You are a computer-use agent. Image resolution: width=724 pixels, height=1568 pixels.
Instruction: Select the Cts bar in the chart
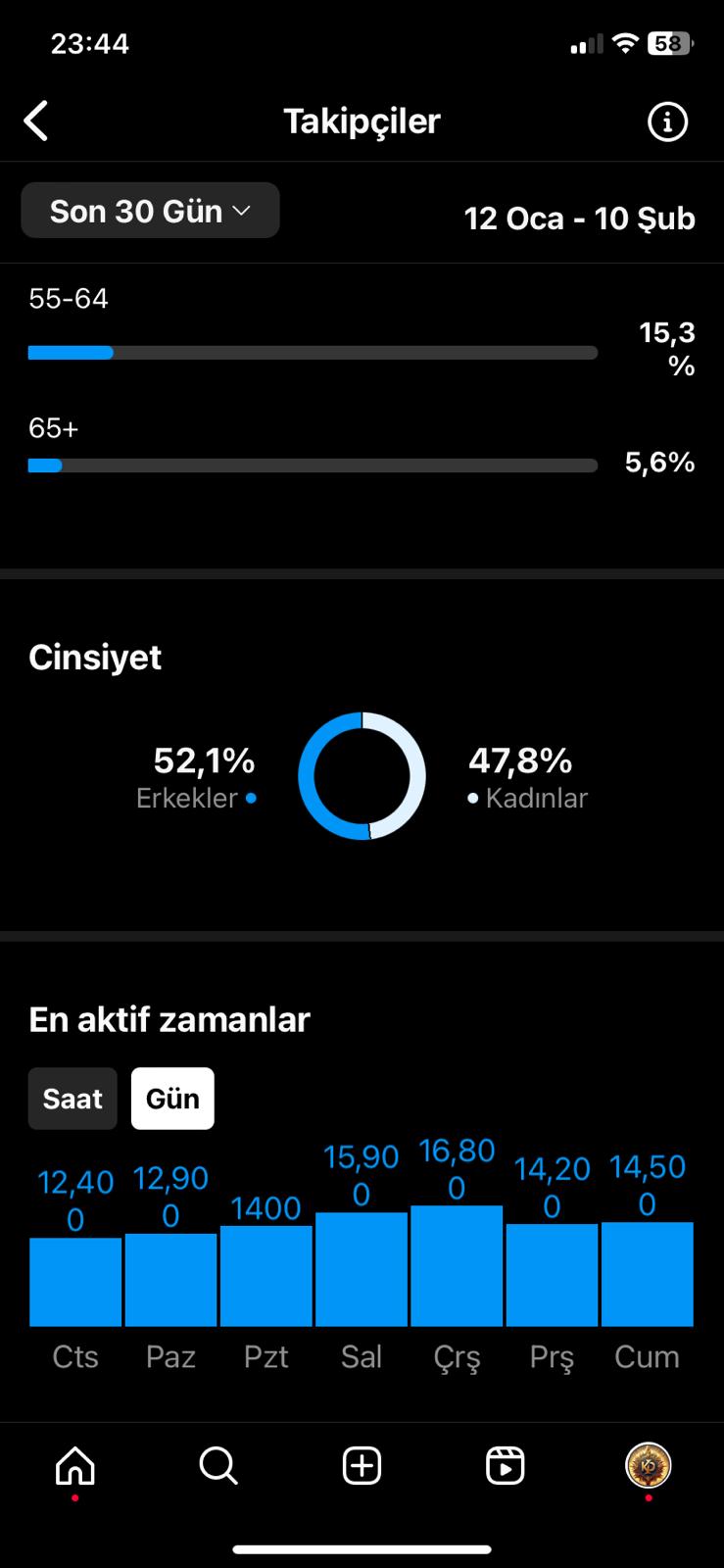coord(75,1282)
